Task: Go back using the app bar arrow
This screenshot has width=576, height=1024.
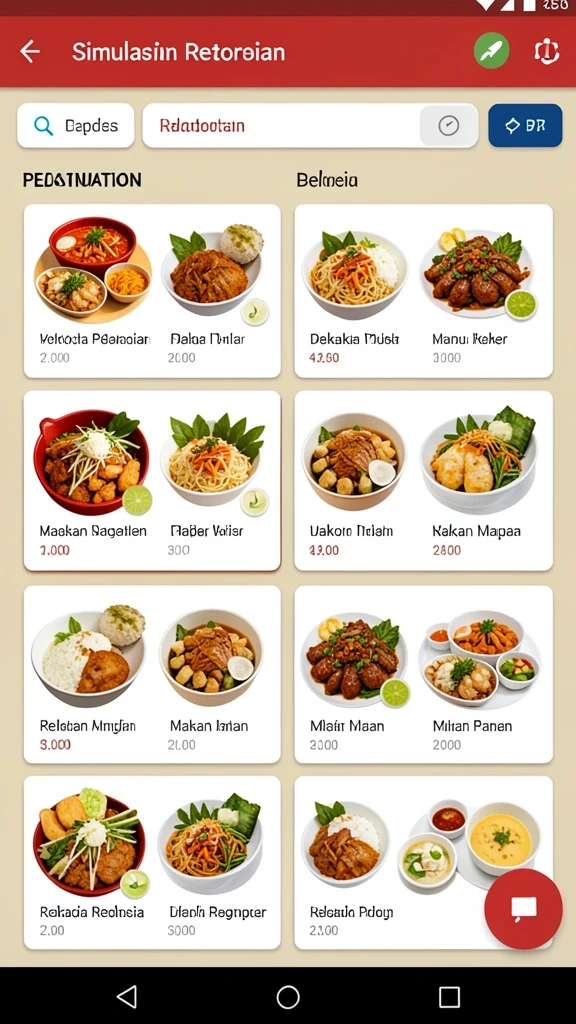Action: coord(30,52)
